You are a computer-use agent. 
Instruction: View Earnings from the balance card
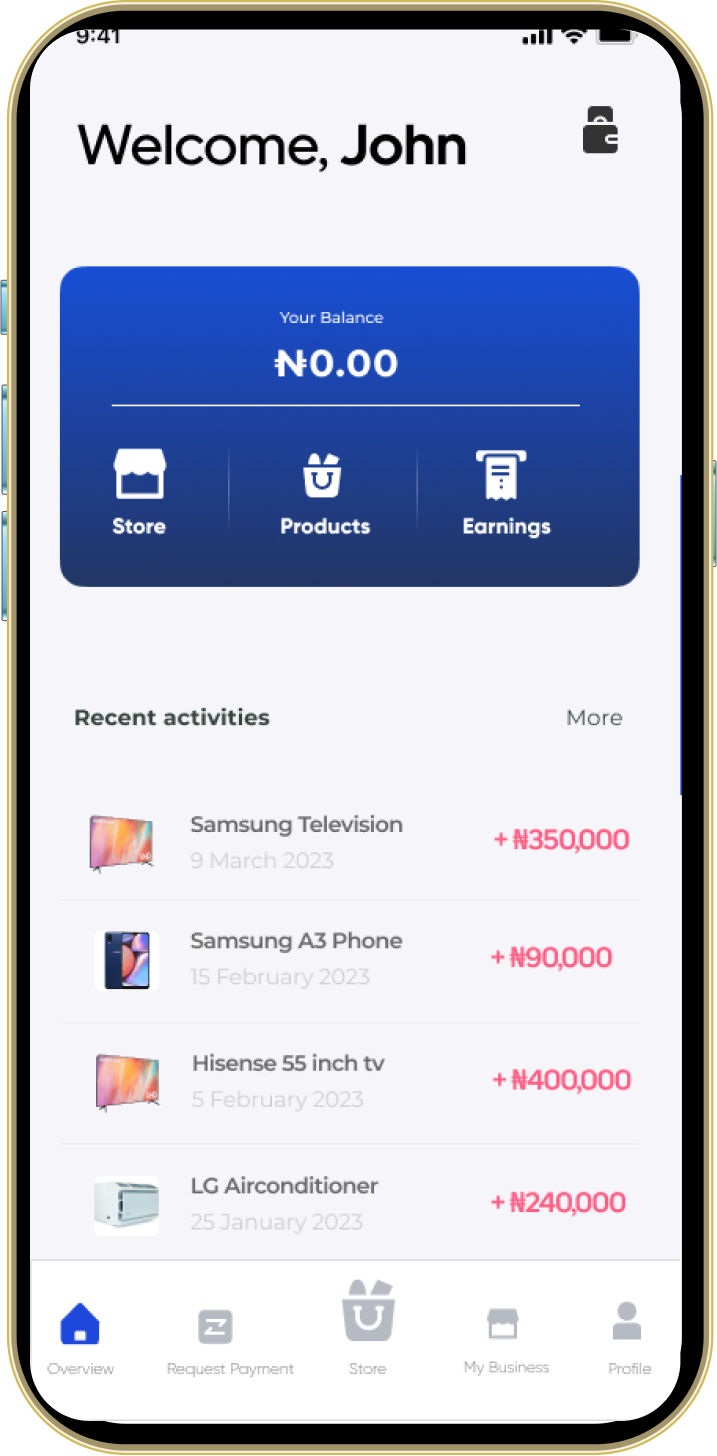coord(505,492)
